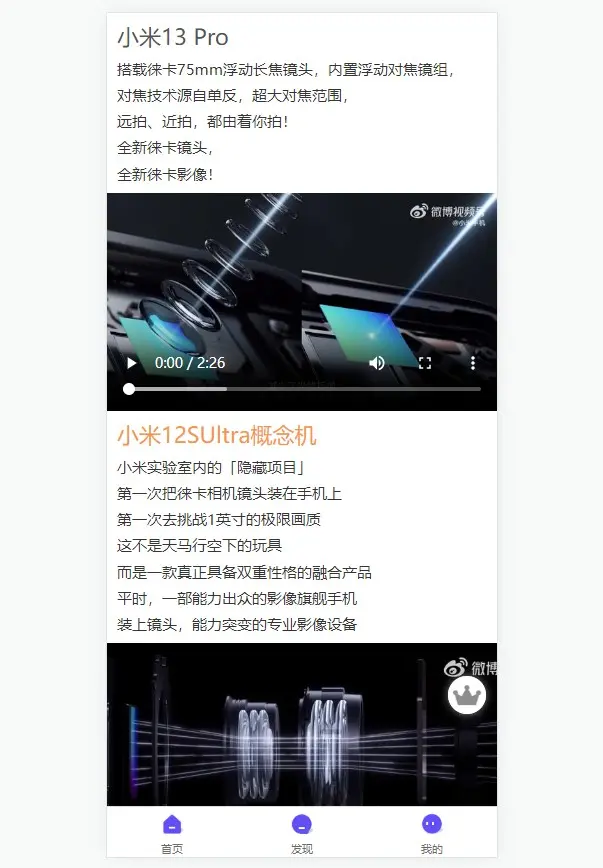Tap the floating crown button
Image resolution: width=603 pixels, height=868 pixels.
pos(467,694)
